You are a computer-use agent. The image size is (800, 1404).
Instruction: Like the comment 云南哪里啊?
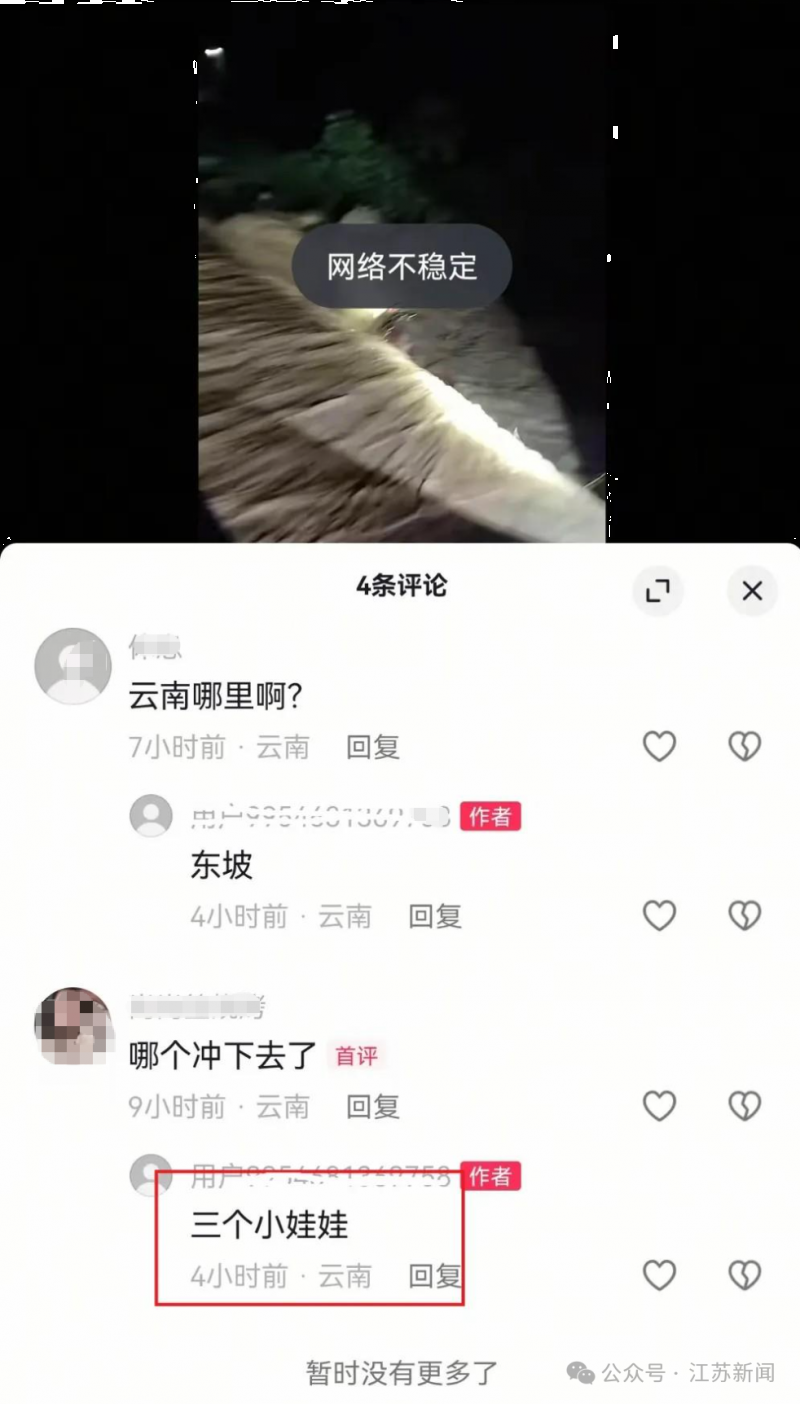[659, 746]
